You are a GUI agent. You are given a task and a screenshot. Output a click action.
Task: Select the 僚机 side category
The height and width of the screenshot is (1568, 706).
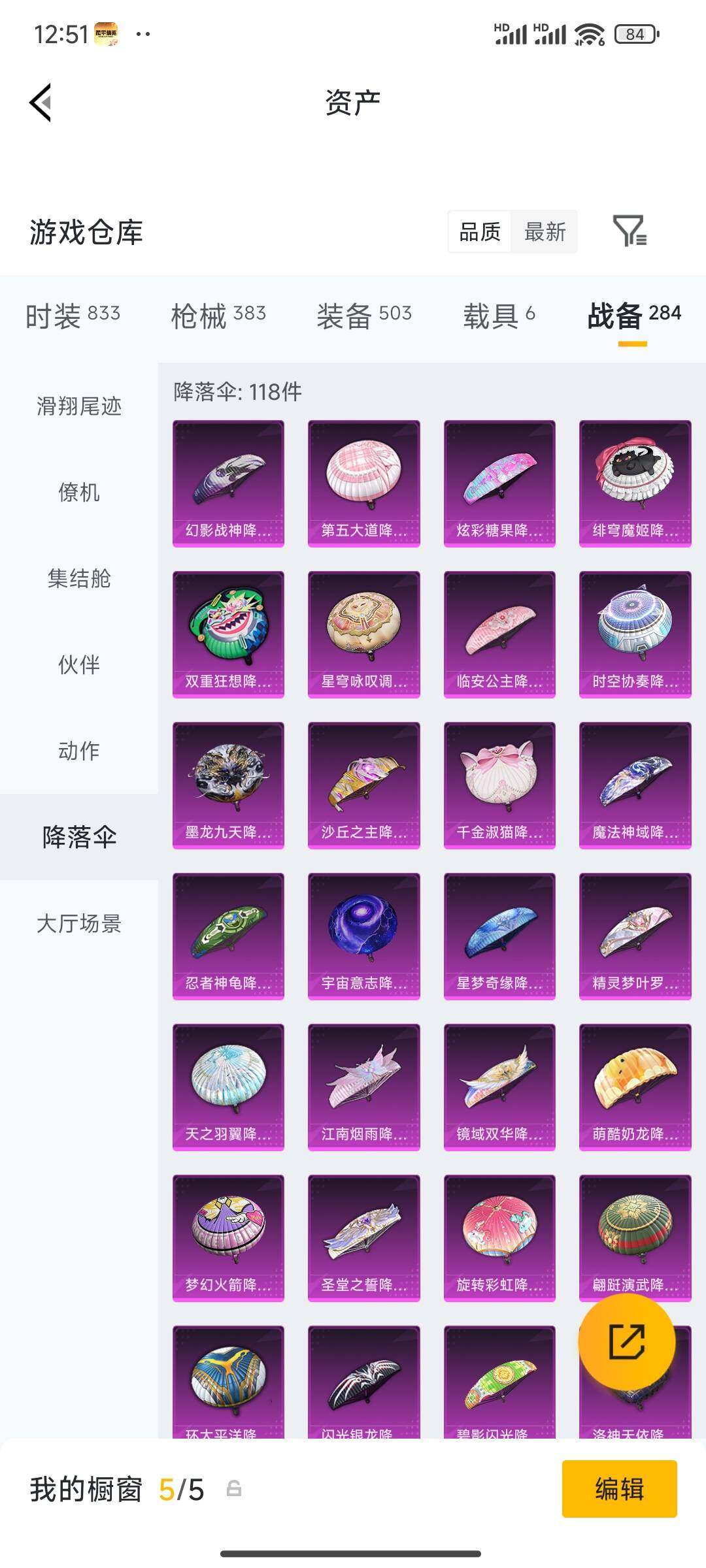click(79, 493)
